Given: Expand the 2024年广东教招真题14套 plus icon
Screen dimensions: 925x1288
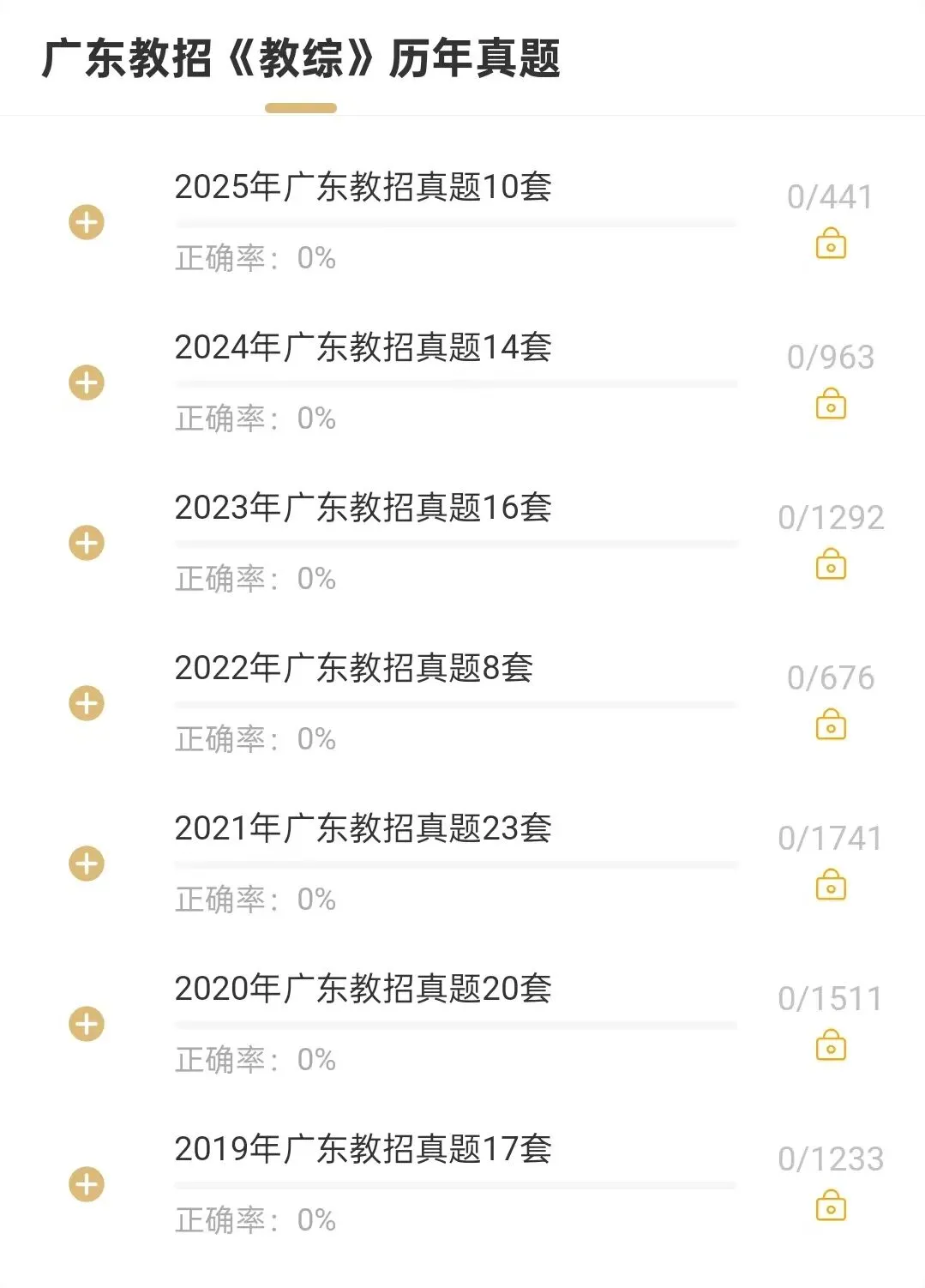Looking at the screenshot, I should (87, 382).
